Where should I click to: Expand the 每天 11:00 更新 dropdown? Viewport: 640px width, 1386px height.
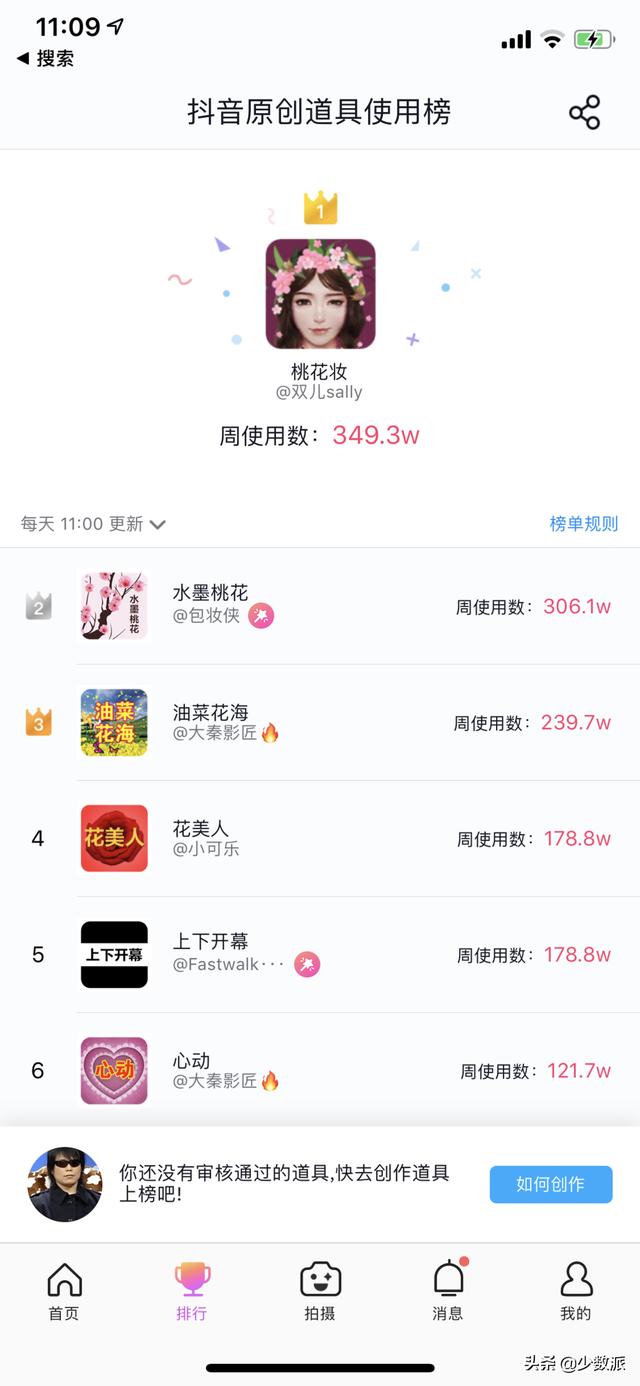[x=93, y=524]
